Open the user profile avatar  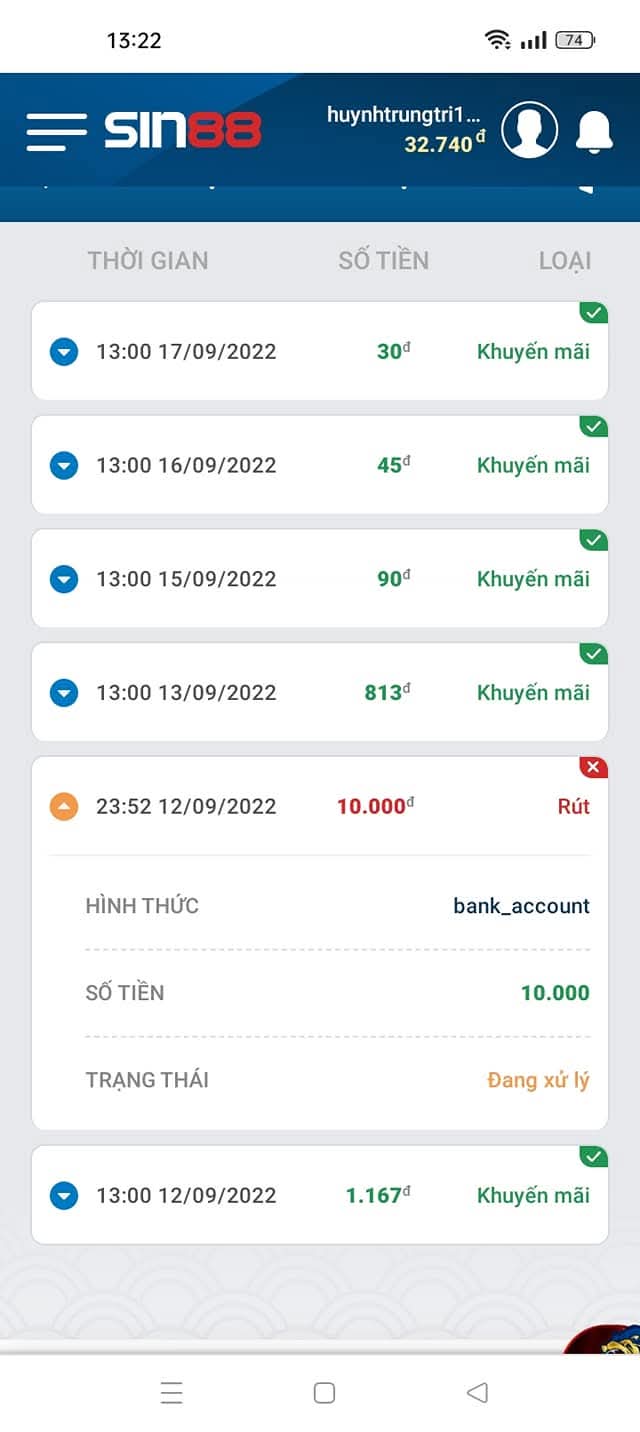(529, 130)
